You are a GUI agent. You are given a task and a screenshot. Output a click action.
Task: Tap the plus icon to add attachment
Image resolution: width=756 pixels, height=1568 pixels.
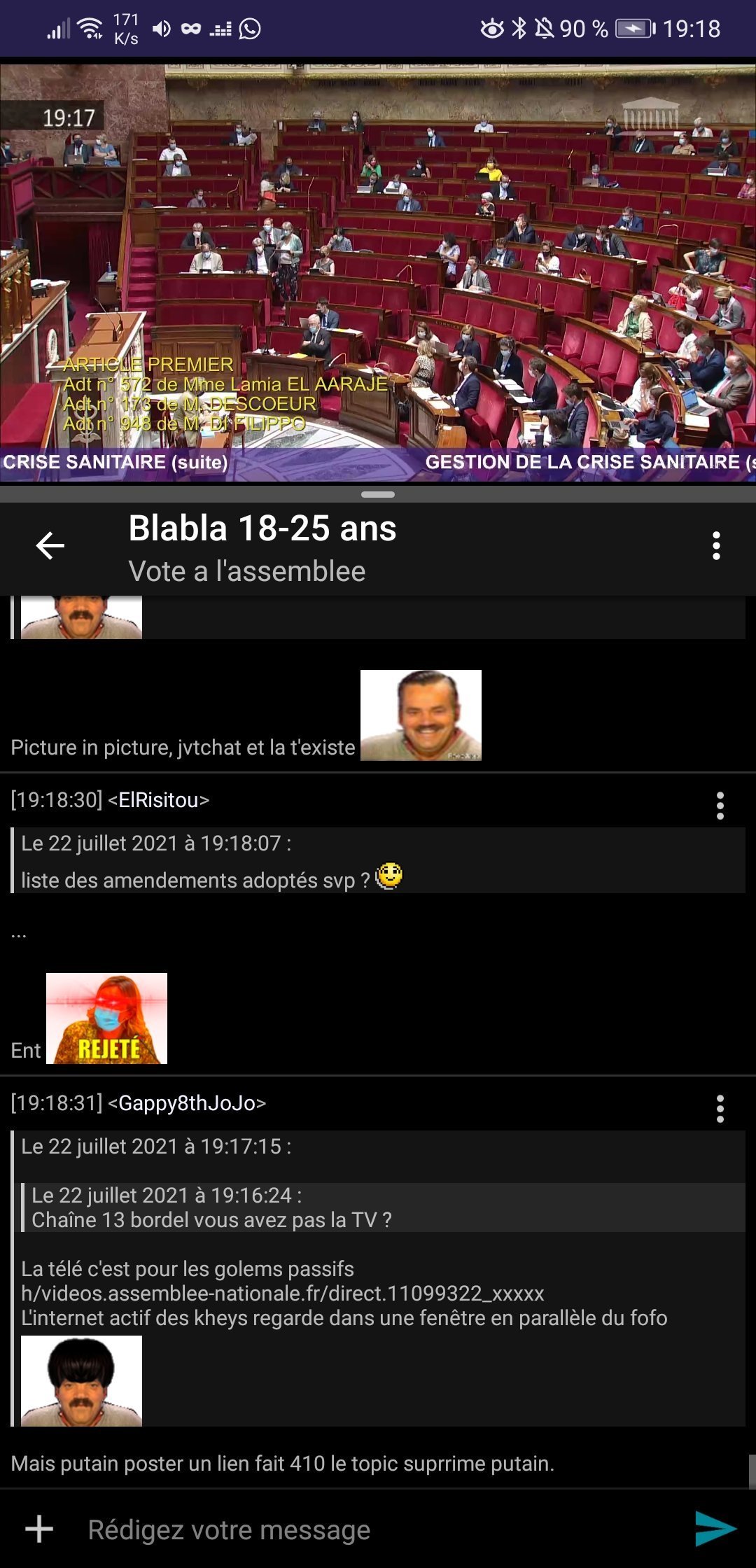click(x=39, y=1529)
